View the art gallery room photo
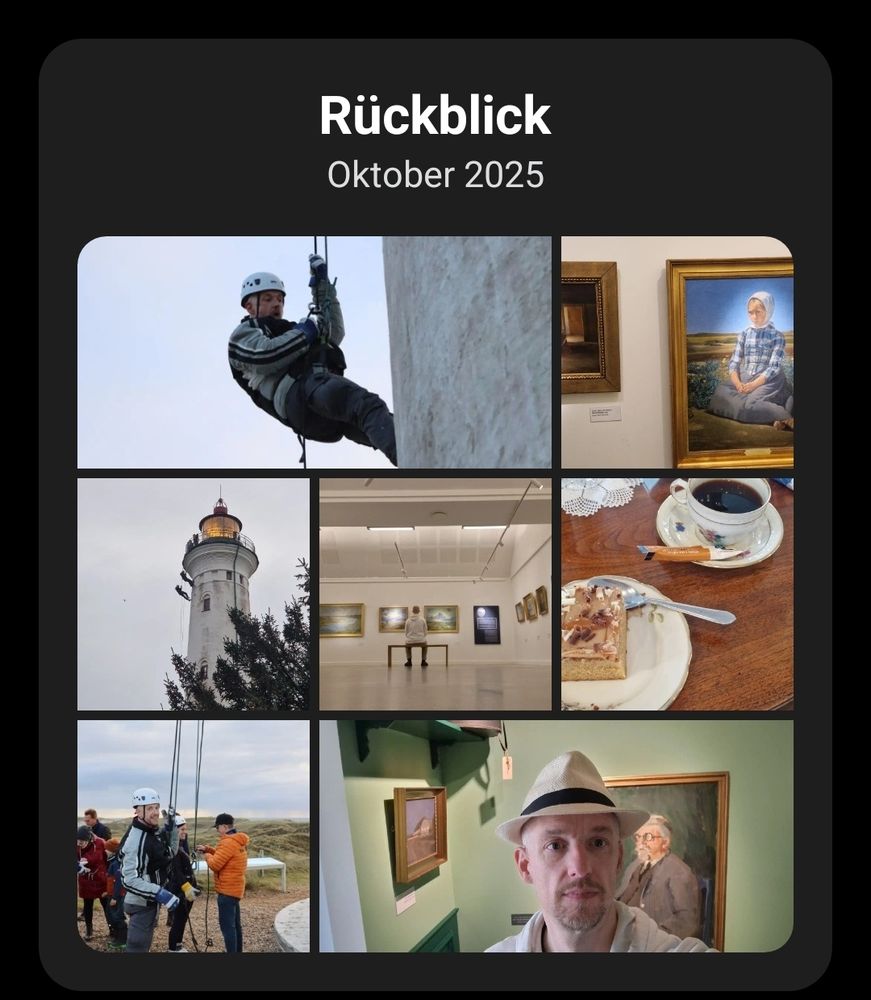Viewport: 871px width, 1000px height. (x=435, y=590)
